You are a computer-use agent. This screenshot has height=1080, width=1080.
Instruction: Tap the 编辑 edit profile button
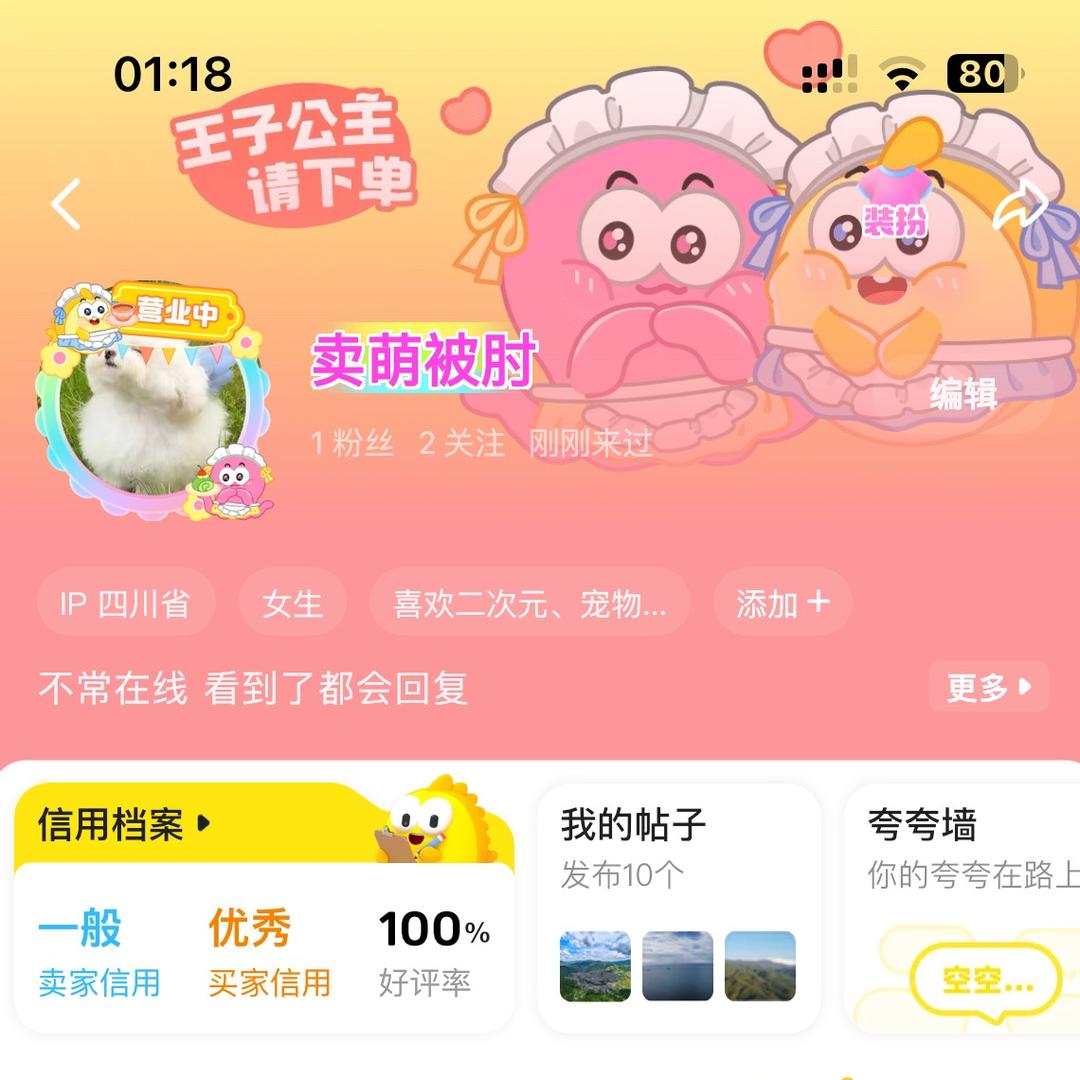(x=963, y=395)
